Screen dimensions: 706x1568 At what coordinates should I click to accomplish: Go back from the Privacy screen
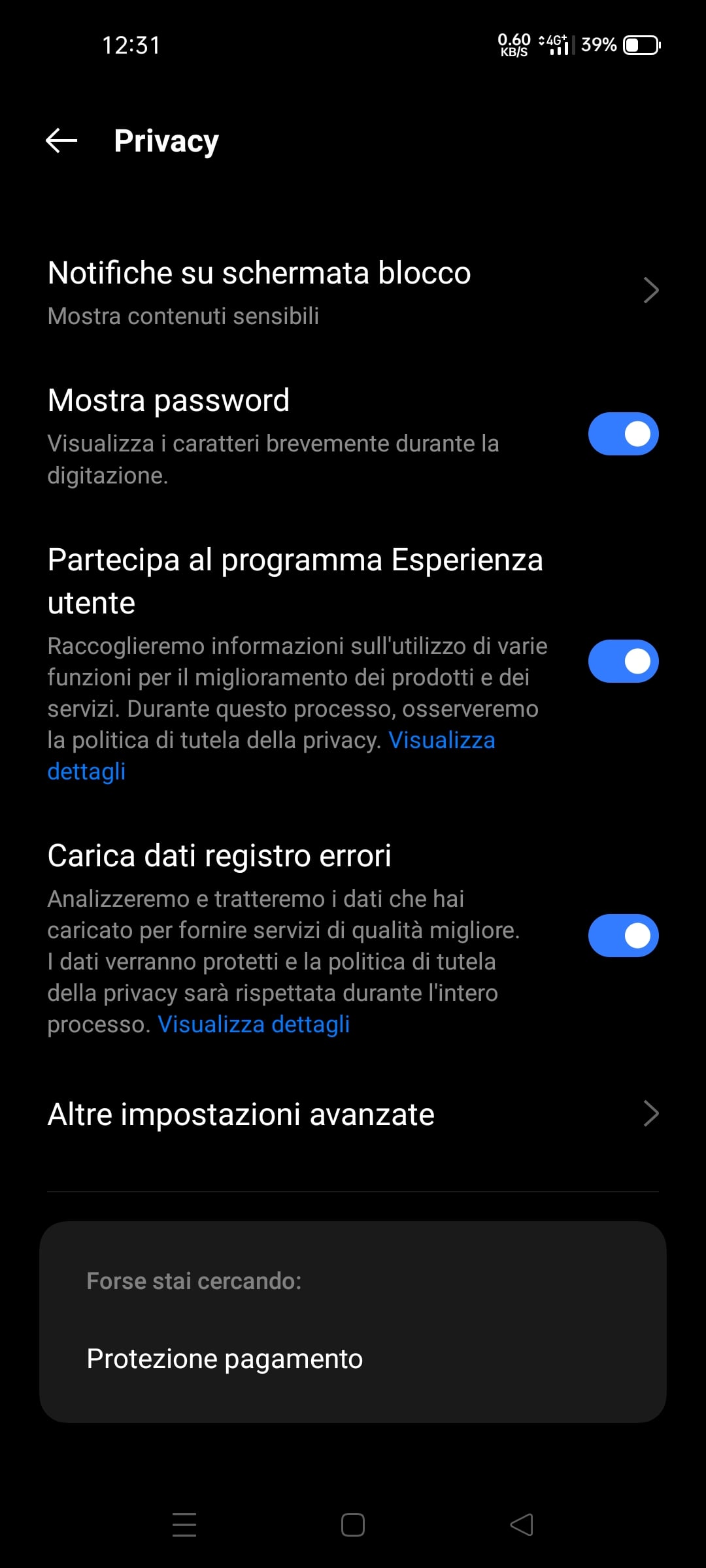(62, 140)
